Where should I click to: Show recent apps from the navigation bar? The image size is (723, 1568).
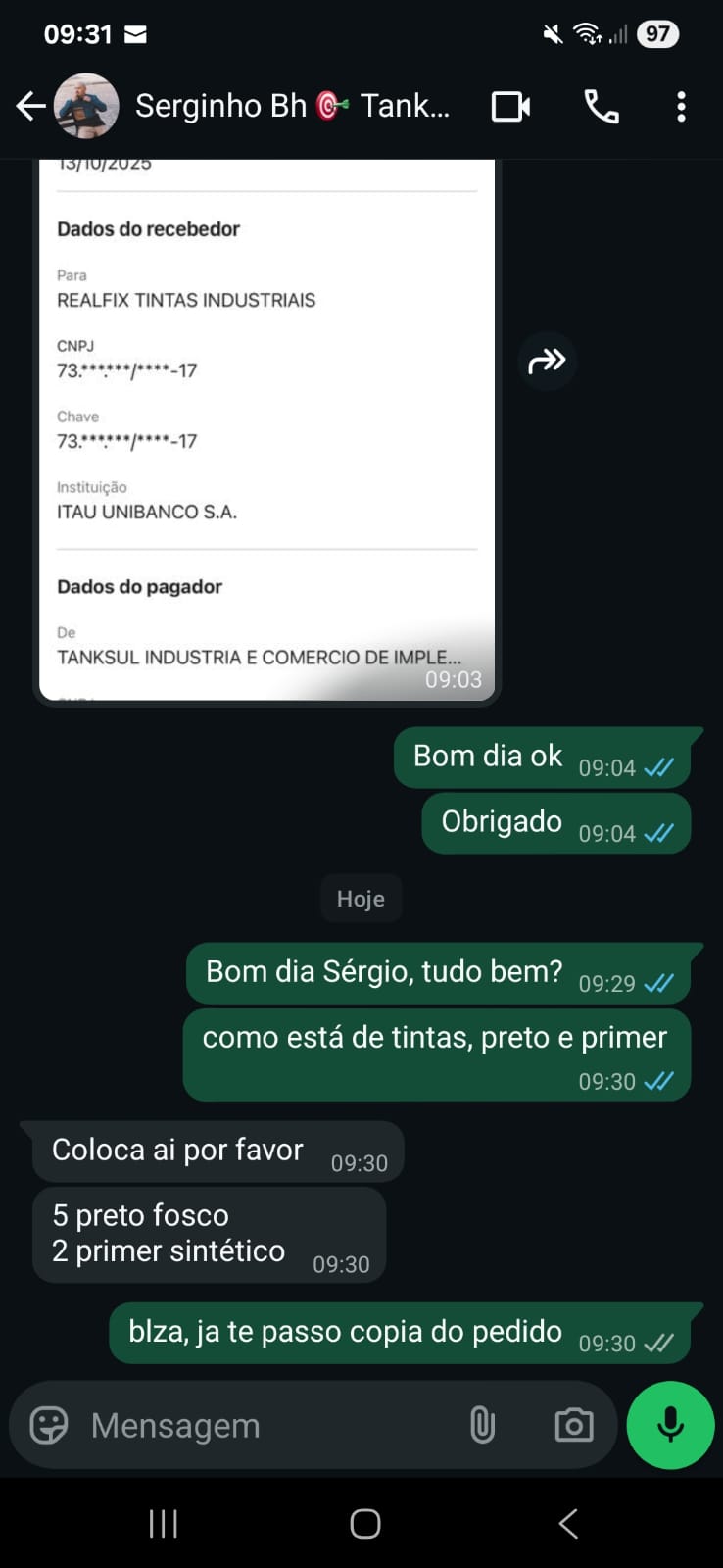[163, 1523]
